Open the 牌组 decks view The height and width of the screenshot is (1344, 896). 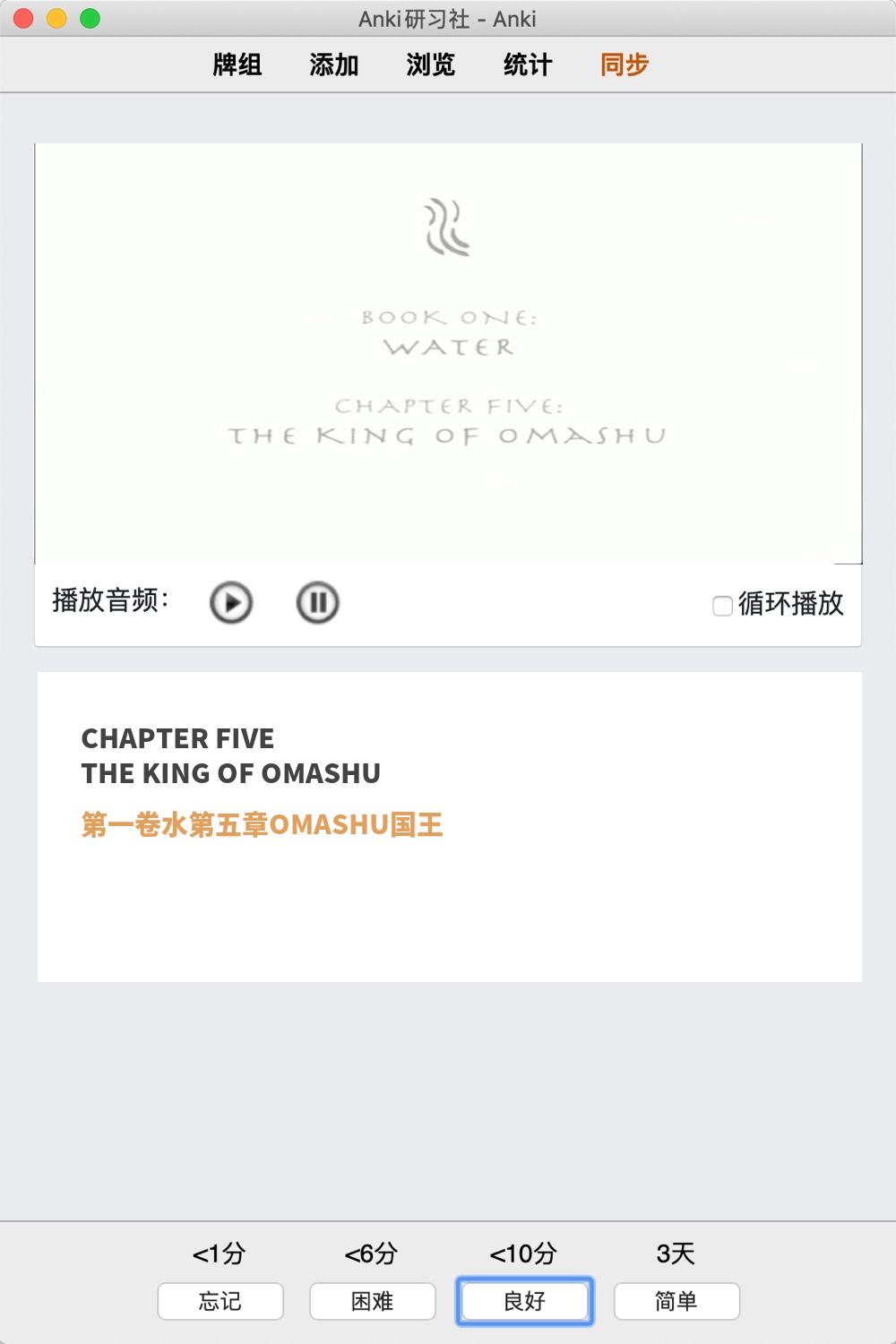point(237,65)
